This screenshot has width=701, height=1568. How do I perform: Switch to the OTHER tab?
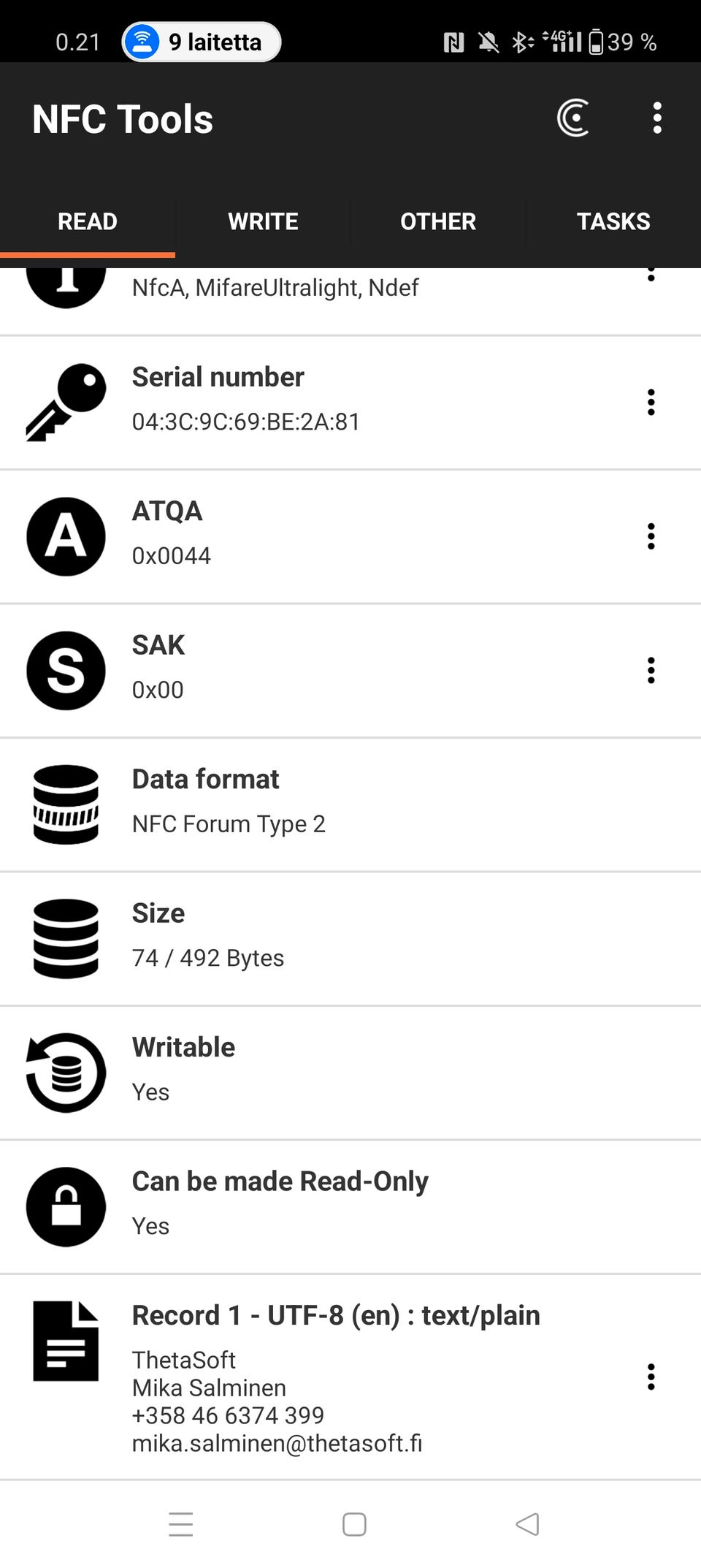tap(438, 221)
